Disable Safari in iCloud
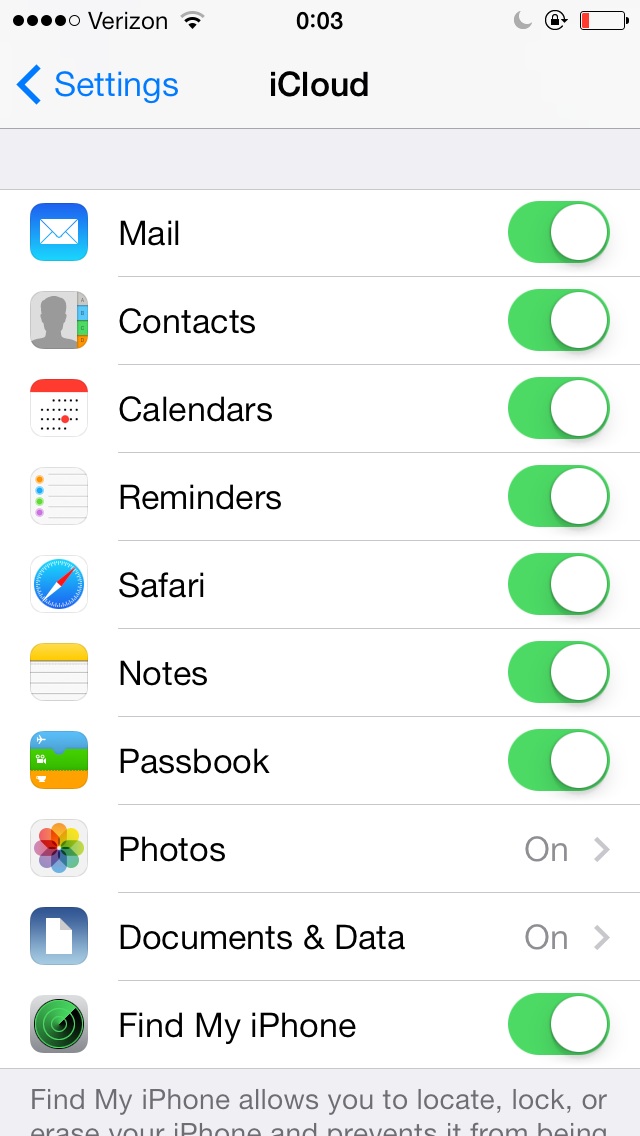This screenshot has width=640, height=1136. [x=558, y=585]
